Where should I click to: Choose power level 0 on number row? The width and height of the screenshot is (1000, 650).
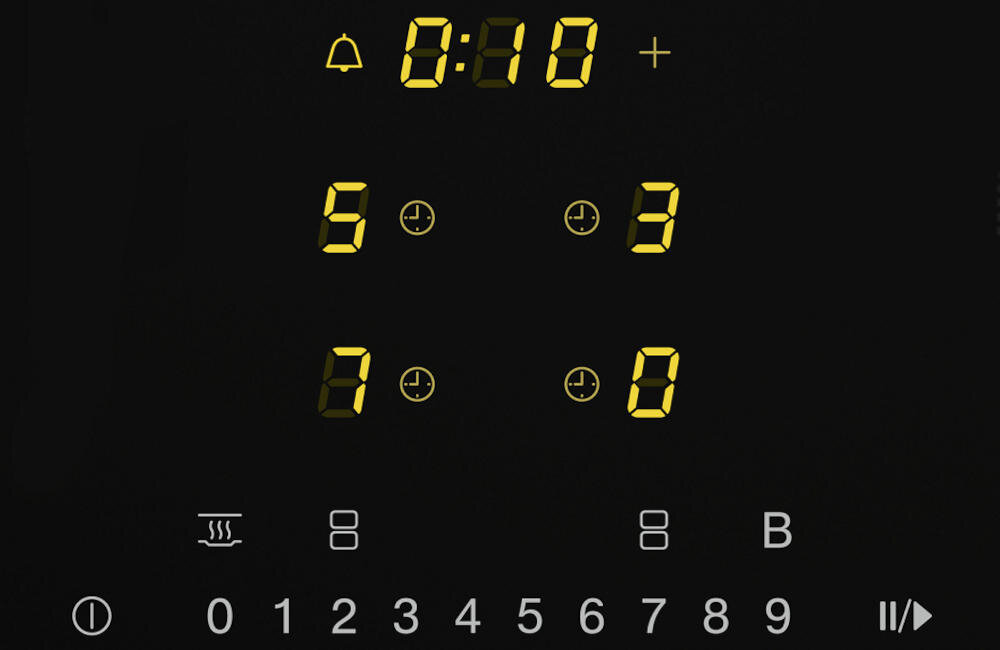click(x=220, y=617)
